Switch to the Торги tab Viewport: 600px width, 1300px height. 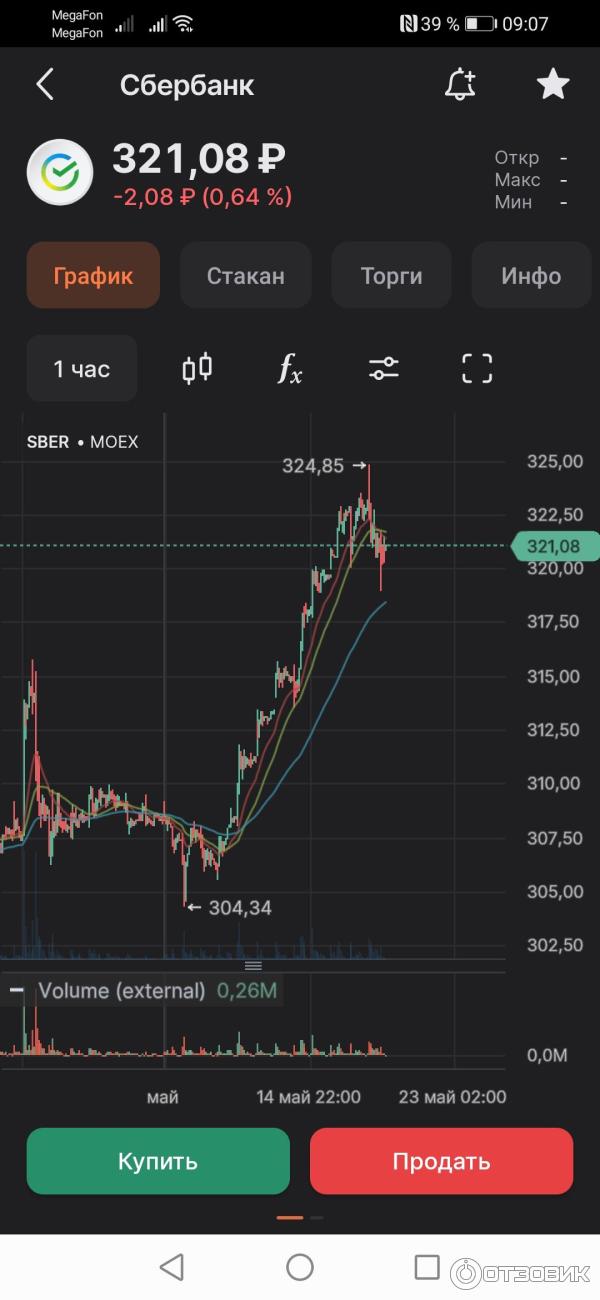pyautogui.click(x=391, y=275)
